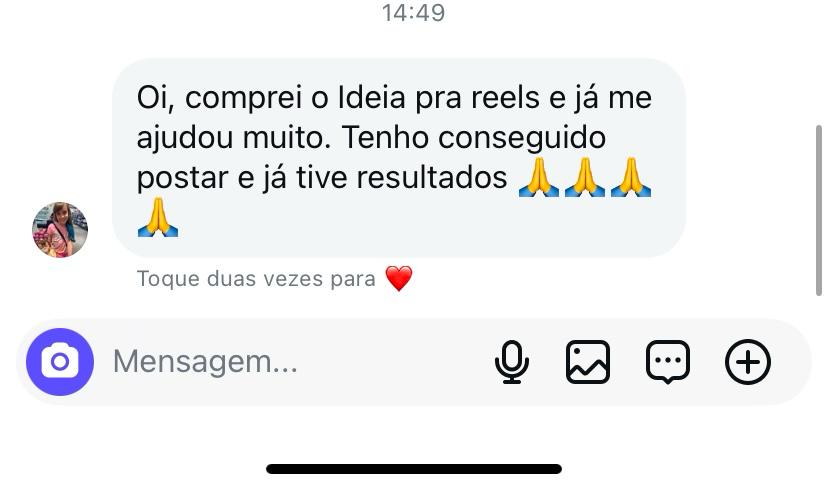This screenshot has width=828, height=490.
Task: Open the camera in the message bar
Action: click(x=60, y=361)
